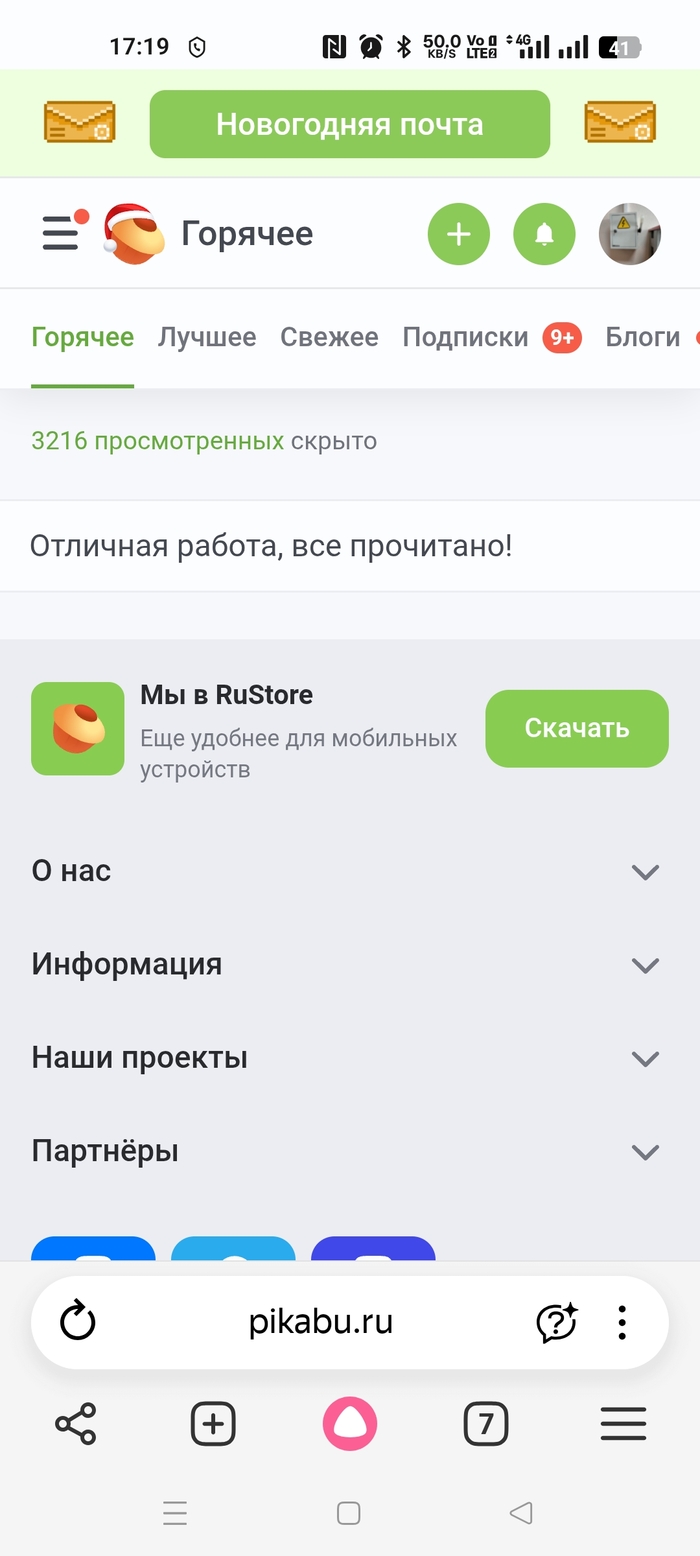Switch to the Блоги tab

[642, 337]
